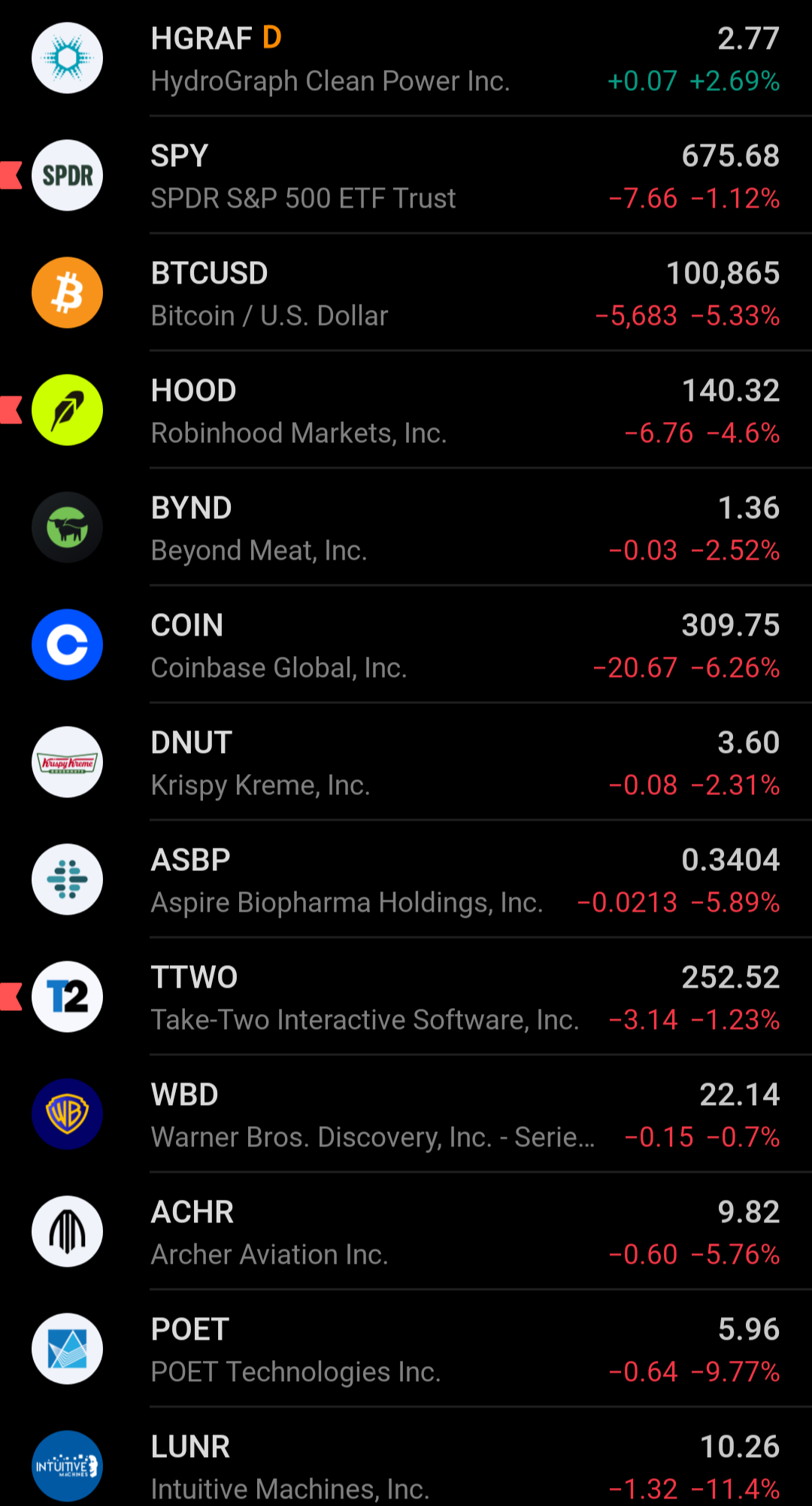Show ACHR Archer Aviation Inc. chart
This screenshot has width=812, height=1506.
tap(406, 1232)
